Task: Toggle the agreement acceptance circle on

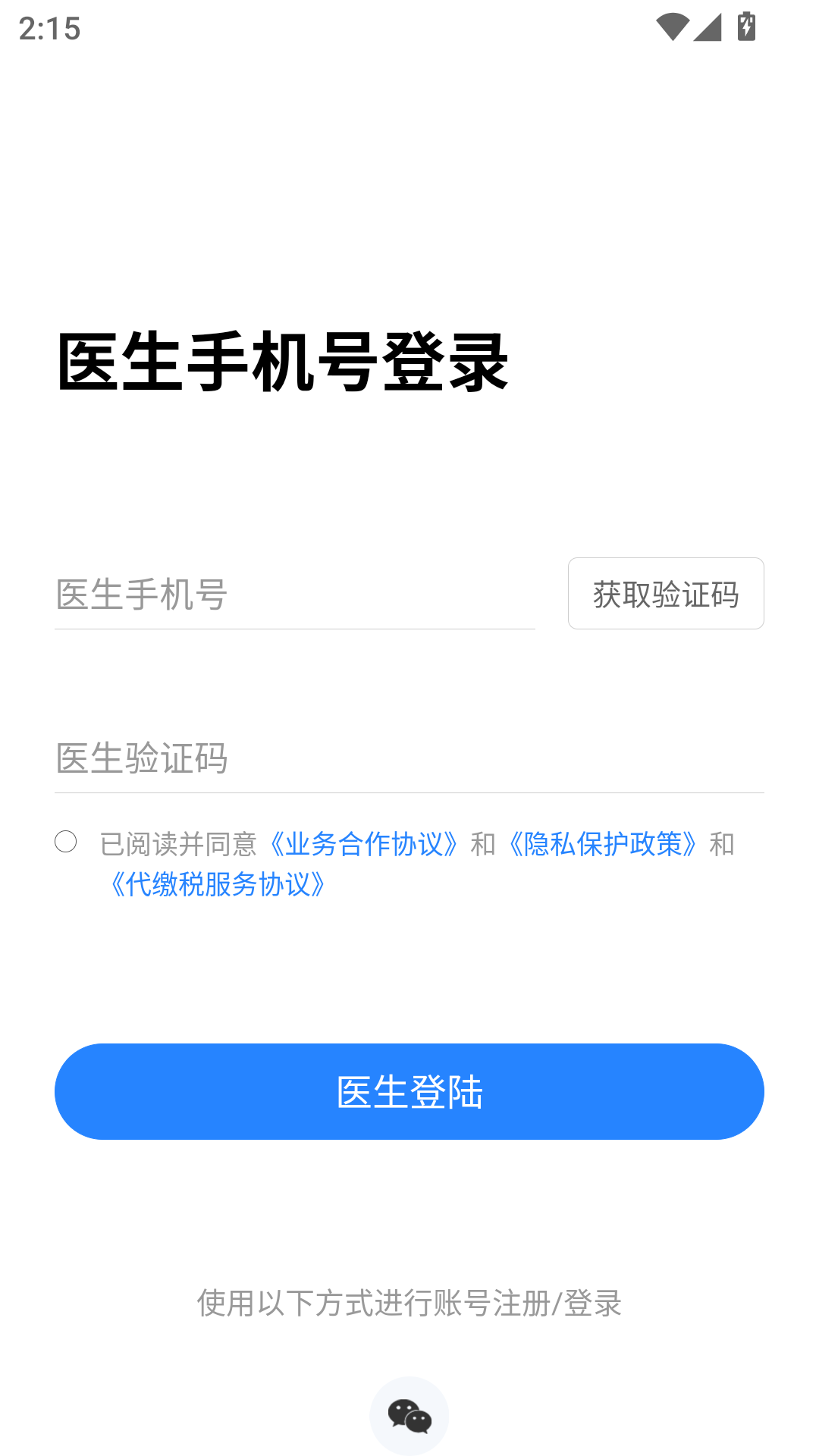Action: click(67, 840)
